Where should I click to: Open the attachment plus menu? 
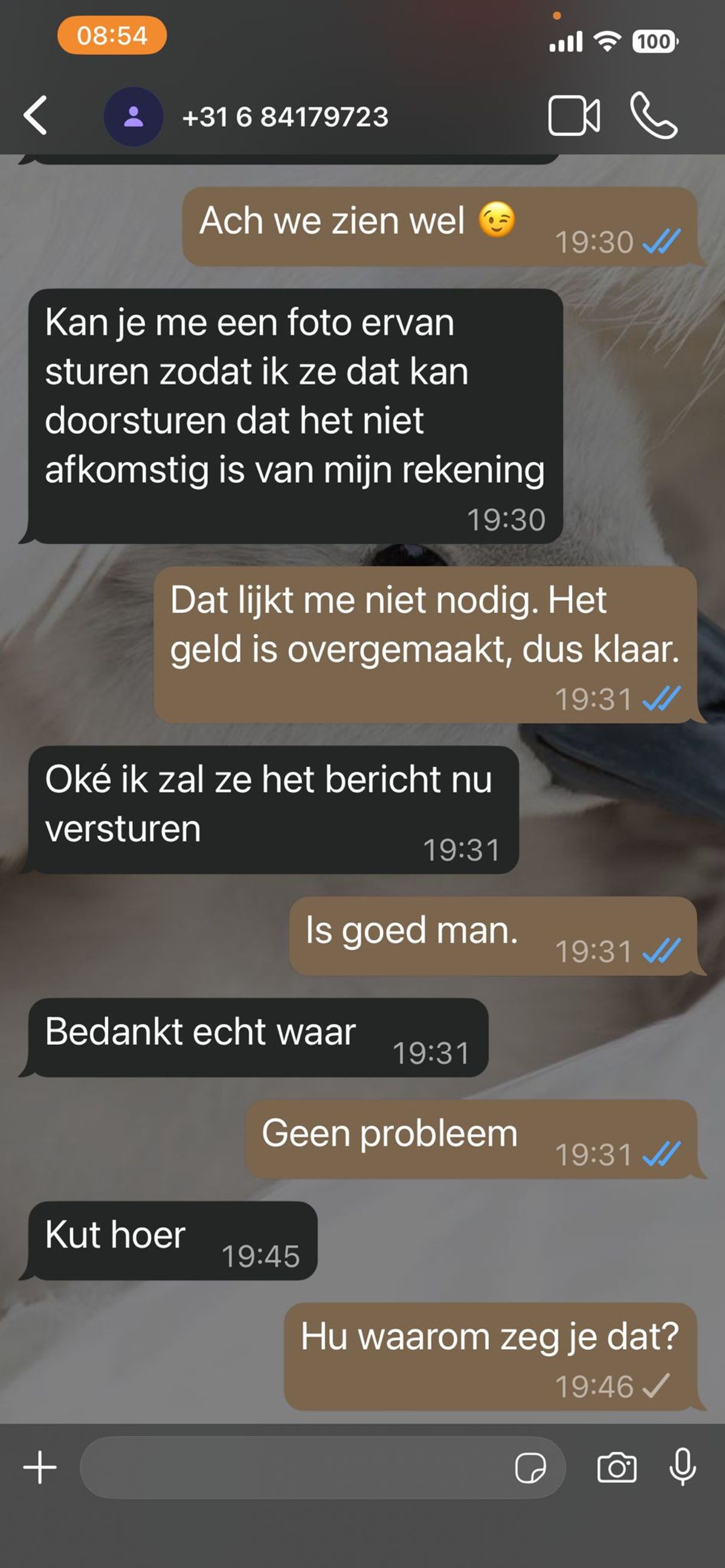click(40, 1468)
